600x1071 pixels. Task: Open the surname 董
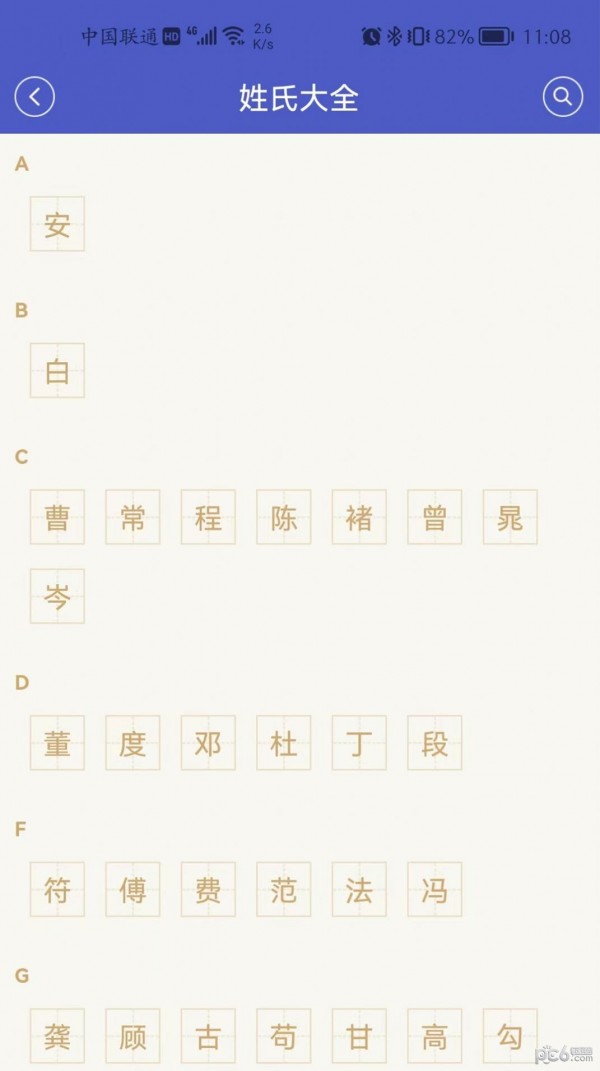(x=57, y=743)
